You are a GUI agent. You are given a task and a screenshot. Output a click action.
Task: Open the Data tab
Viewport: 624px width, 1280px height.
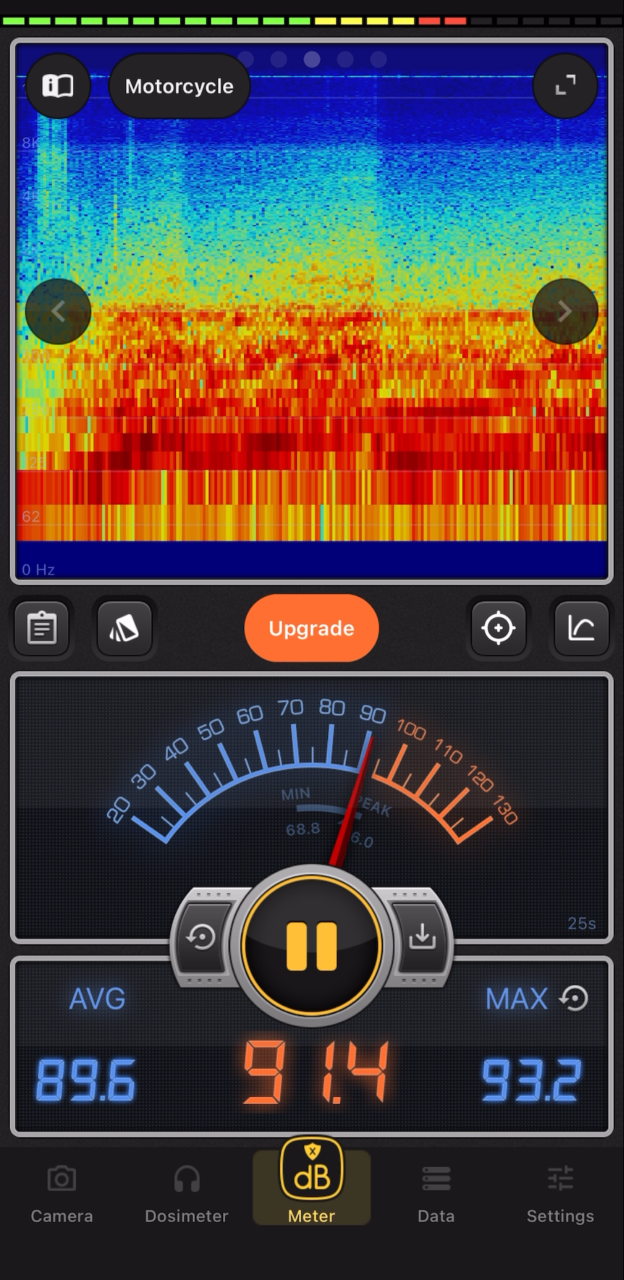tap(436, 1194)
